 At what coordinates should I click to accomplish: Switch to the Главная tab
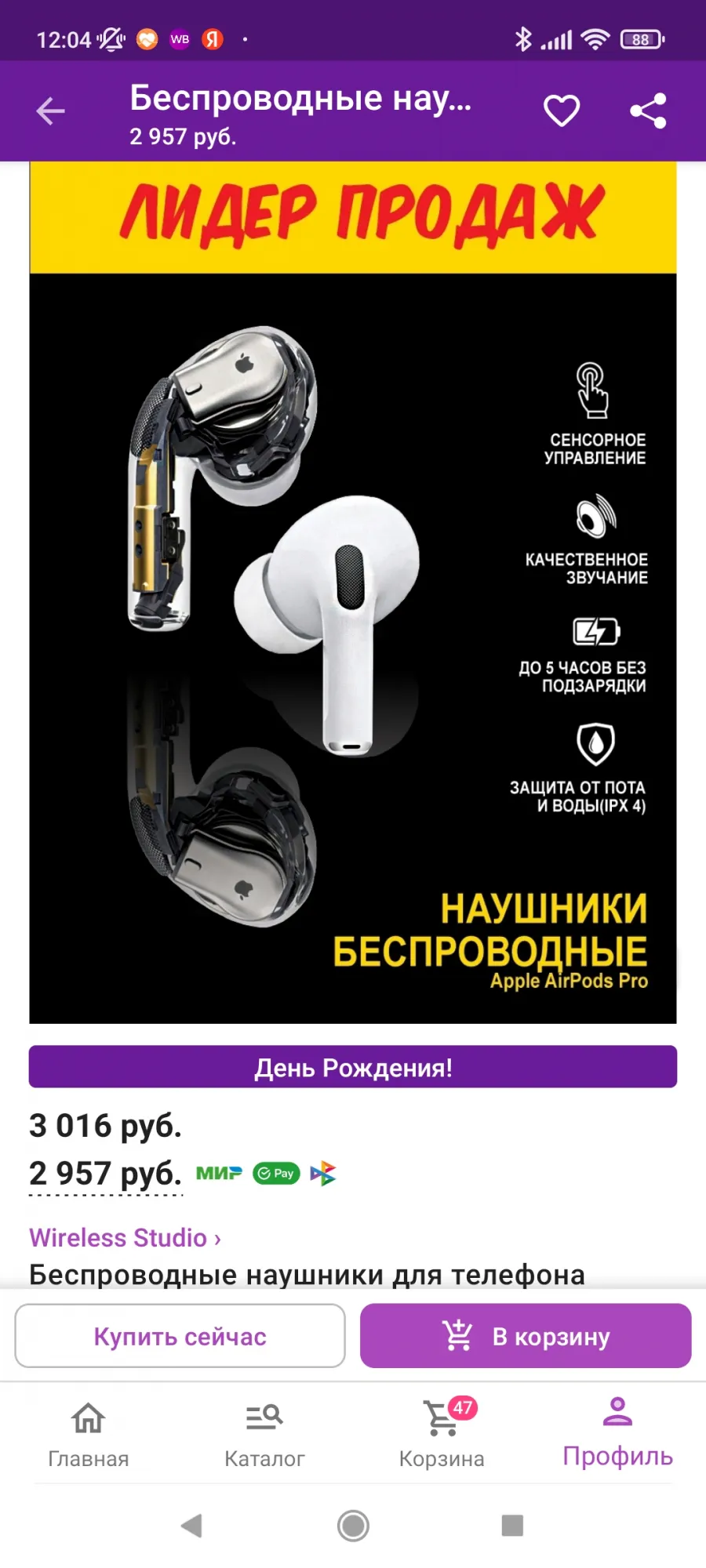(x=89, y=1435)
